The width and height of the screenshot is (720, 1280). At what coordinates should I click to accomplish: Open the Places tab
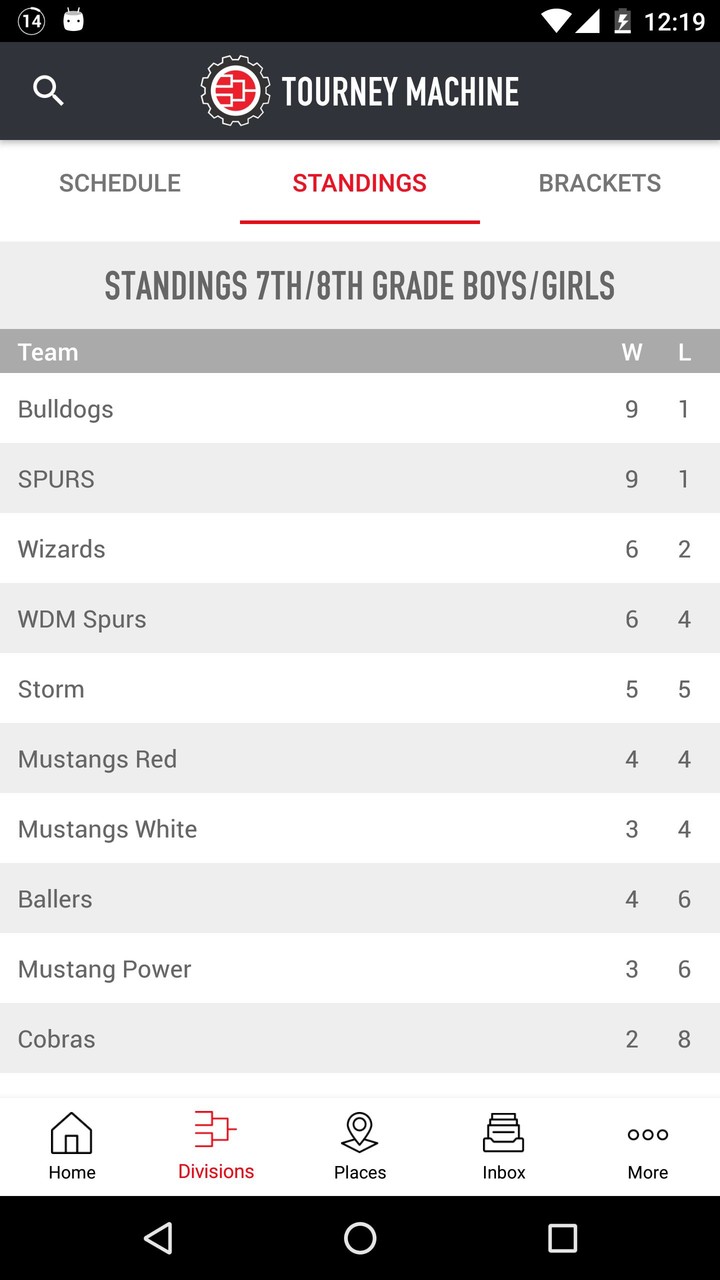(360, 1146)
